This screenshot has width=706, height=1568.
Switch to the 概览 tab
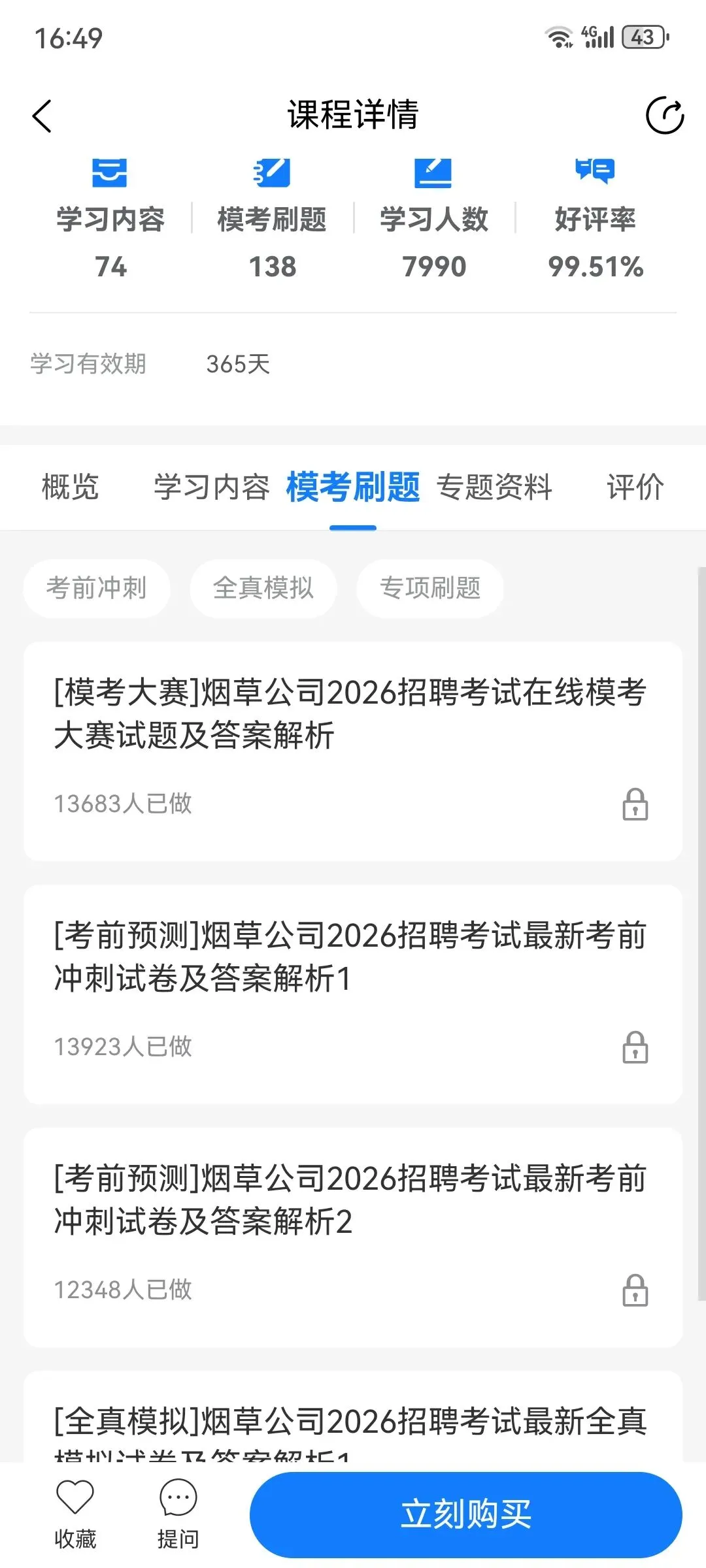tap(70, 487)
